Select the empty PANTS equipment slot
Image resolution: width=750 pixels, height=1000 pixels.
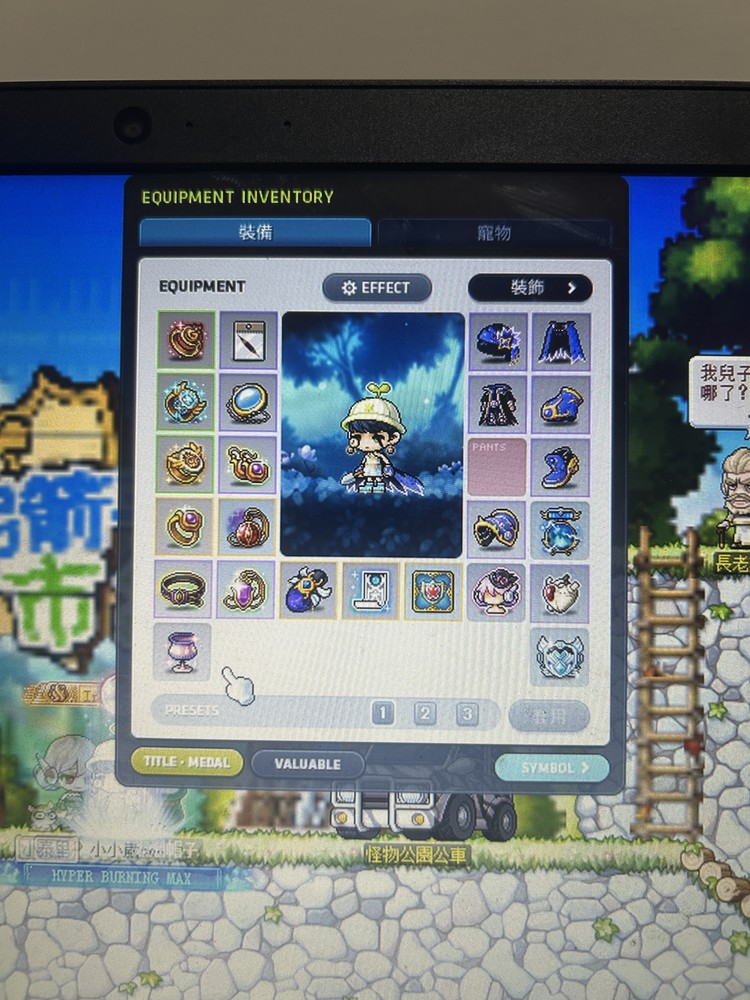click(497, 467)
